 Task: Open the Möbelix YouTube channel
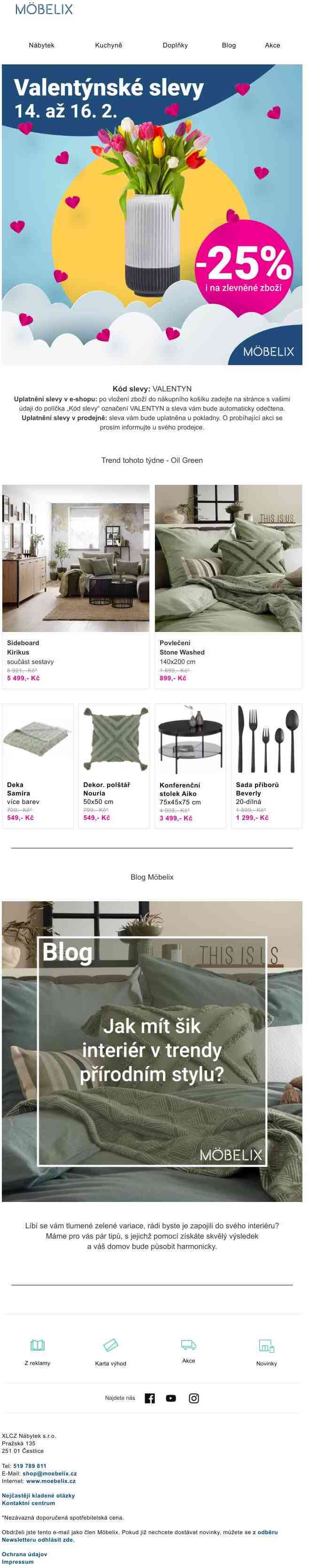click(x=171, y=1398)
